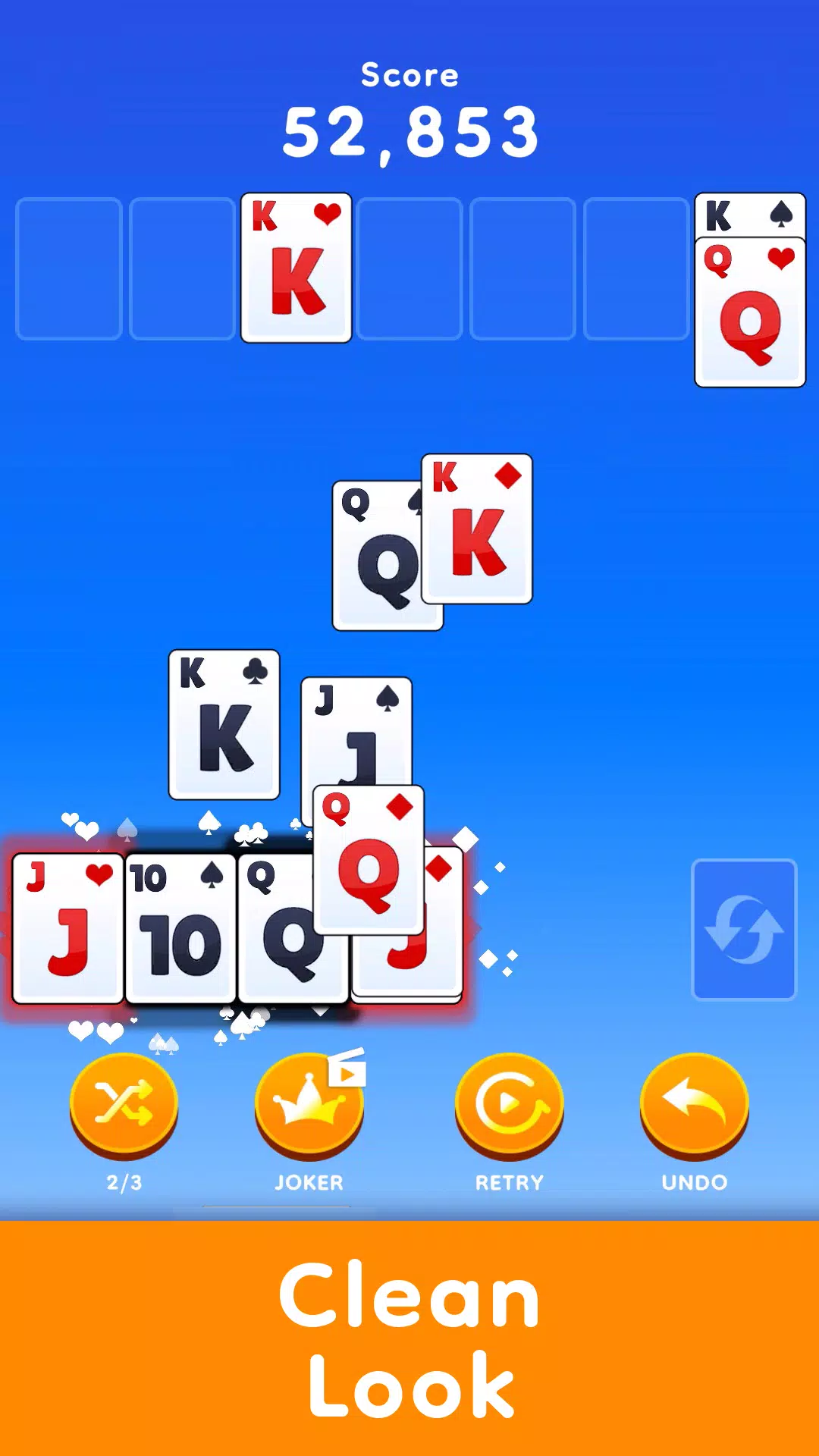819x1456 pixels.
Task: Tap the Retry button
Action: coord(510,1105)
